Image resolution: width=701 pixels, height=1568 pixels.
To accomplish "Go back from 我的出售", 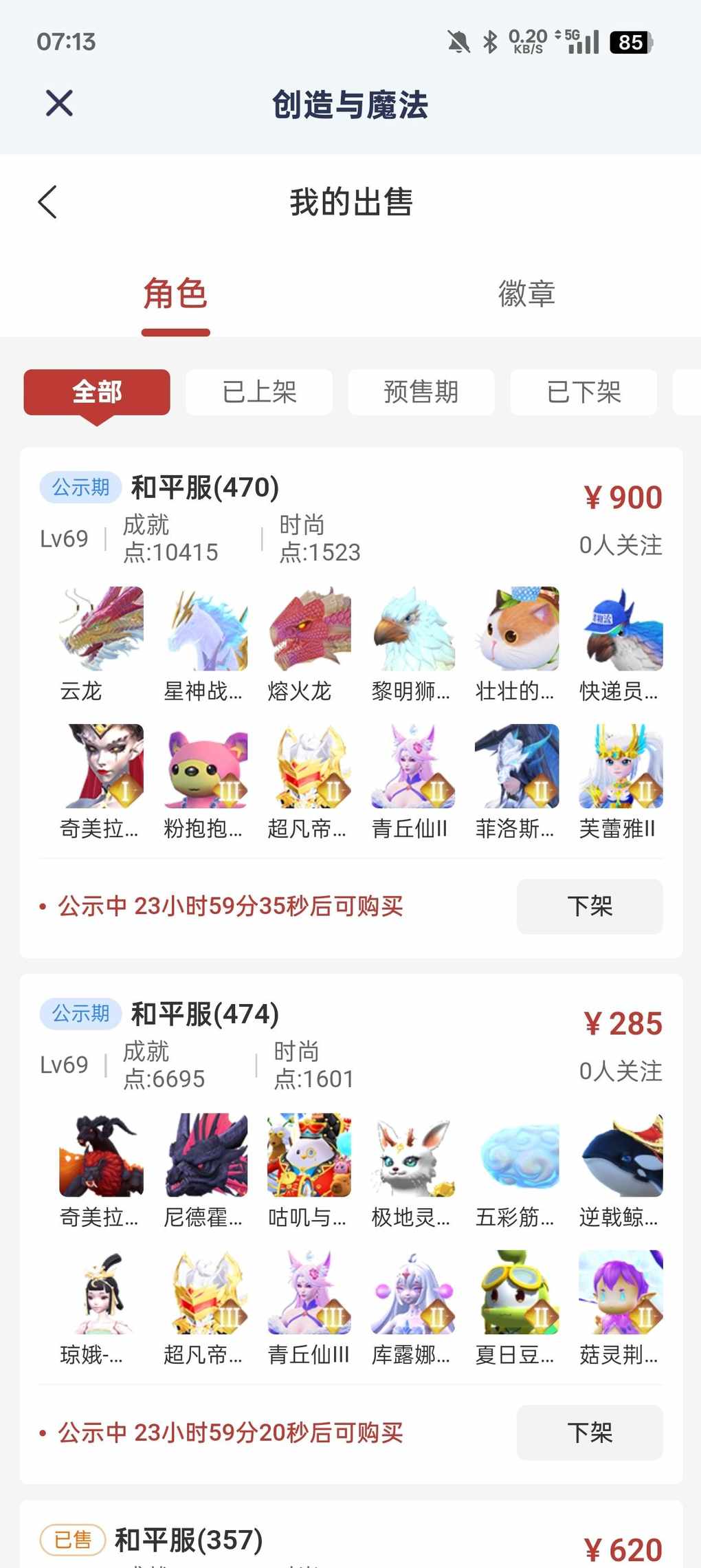I will click(47, 202).
